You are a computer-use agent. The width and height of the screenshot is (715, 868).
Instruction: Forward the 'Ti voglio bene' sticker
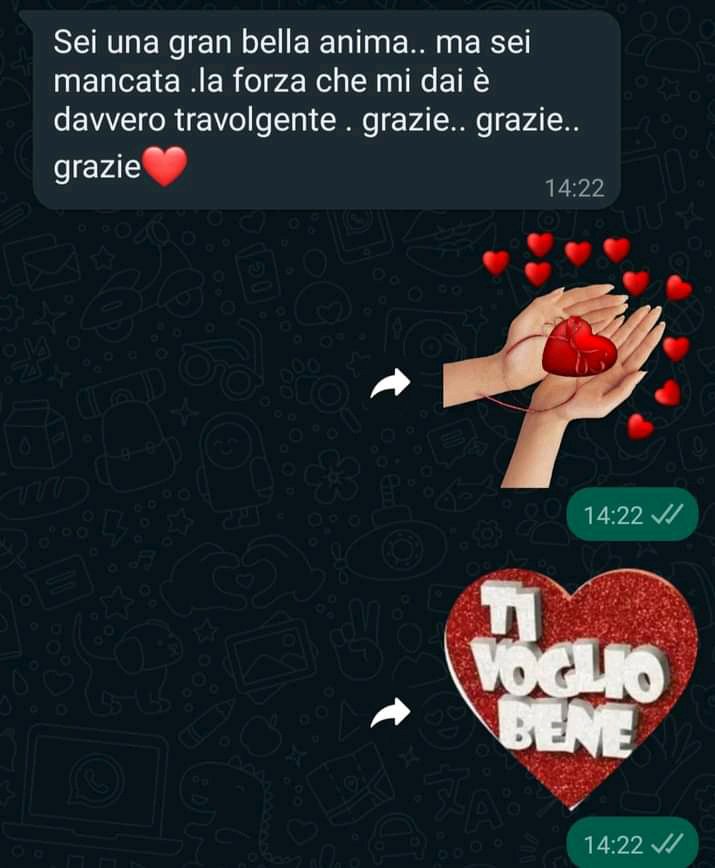390,713
